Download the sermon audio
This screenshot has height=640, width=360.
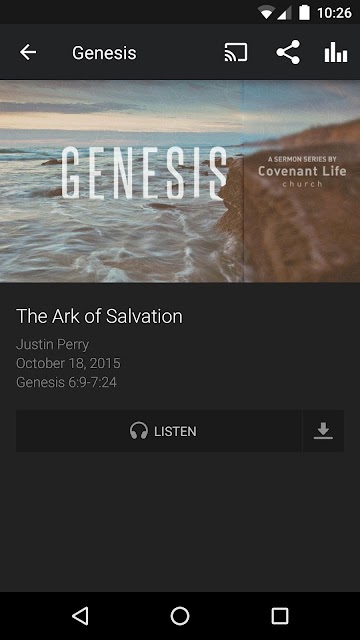323,431
